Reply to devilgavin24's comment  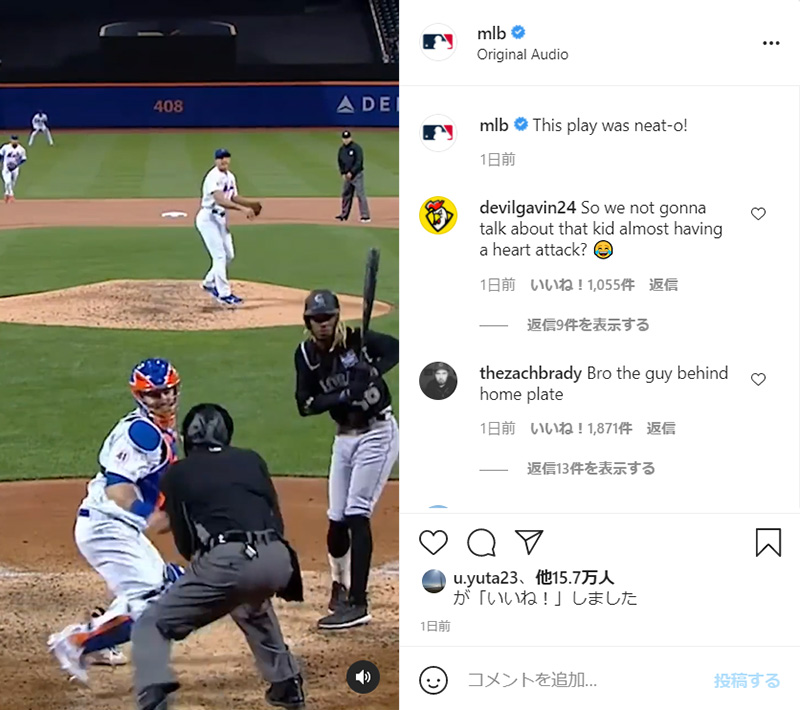click(663, 285)
